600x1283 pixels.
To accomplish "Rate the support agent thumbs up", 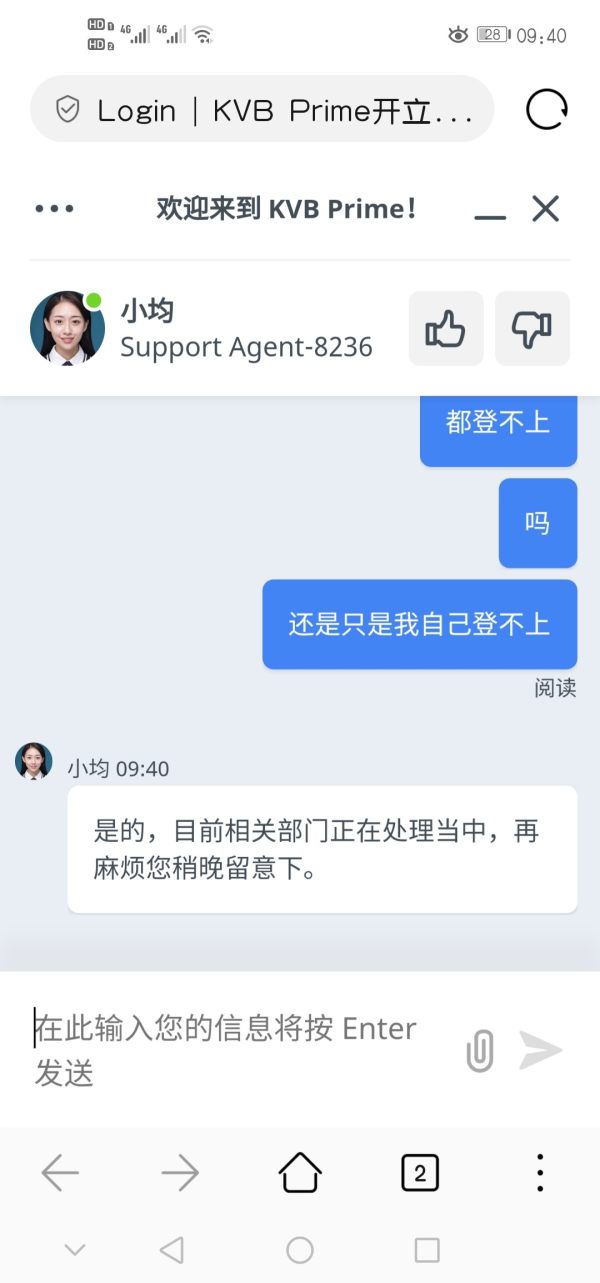I will [446, 328].
